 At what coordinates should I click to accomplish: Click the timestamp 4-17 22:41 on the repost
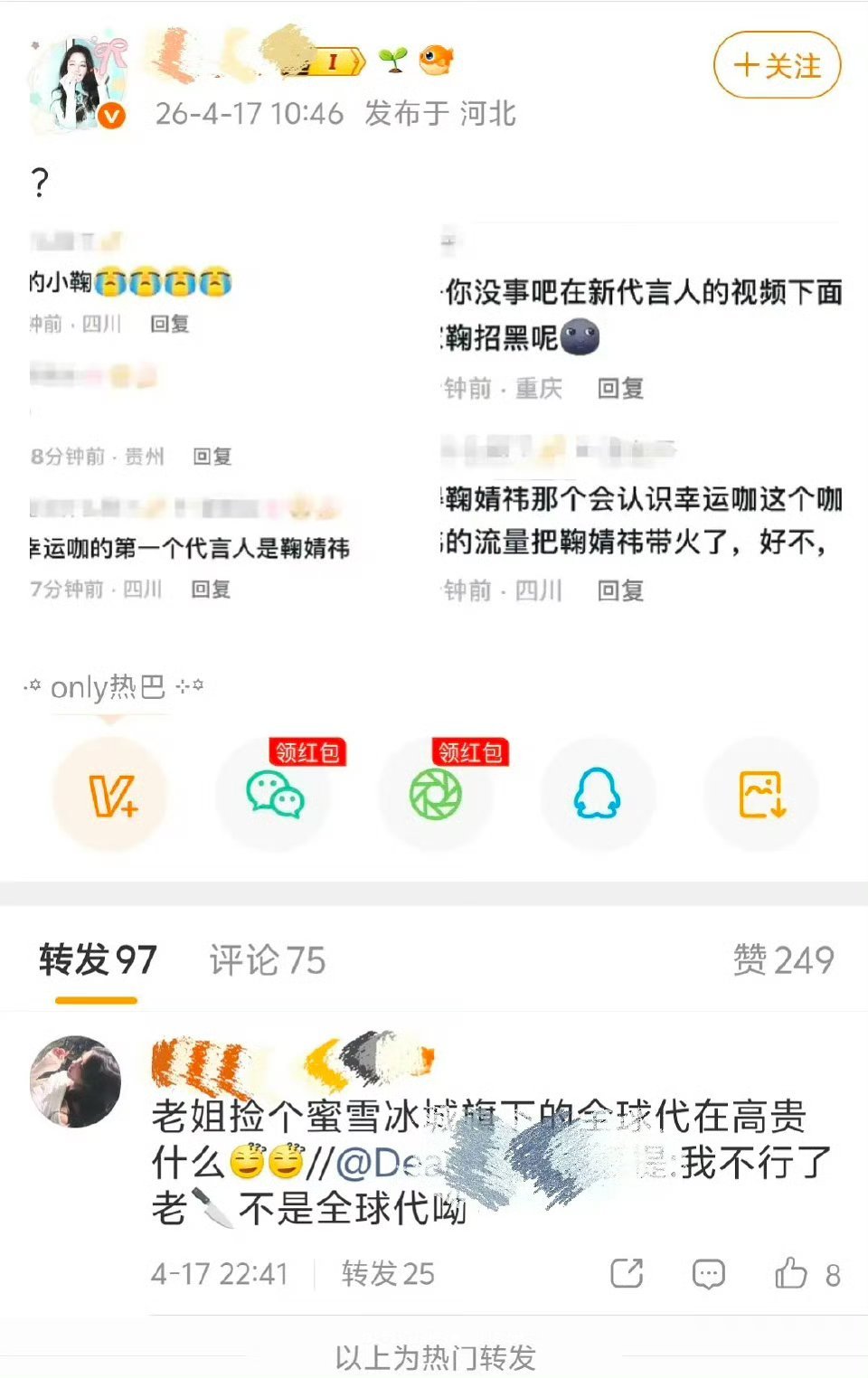(220, 1274)
